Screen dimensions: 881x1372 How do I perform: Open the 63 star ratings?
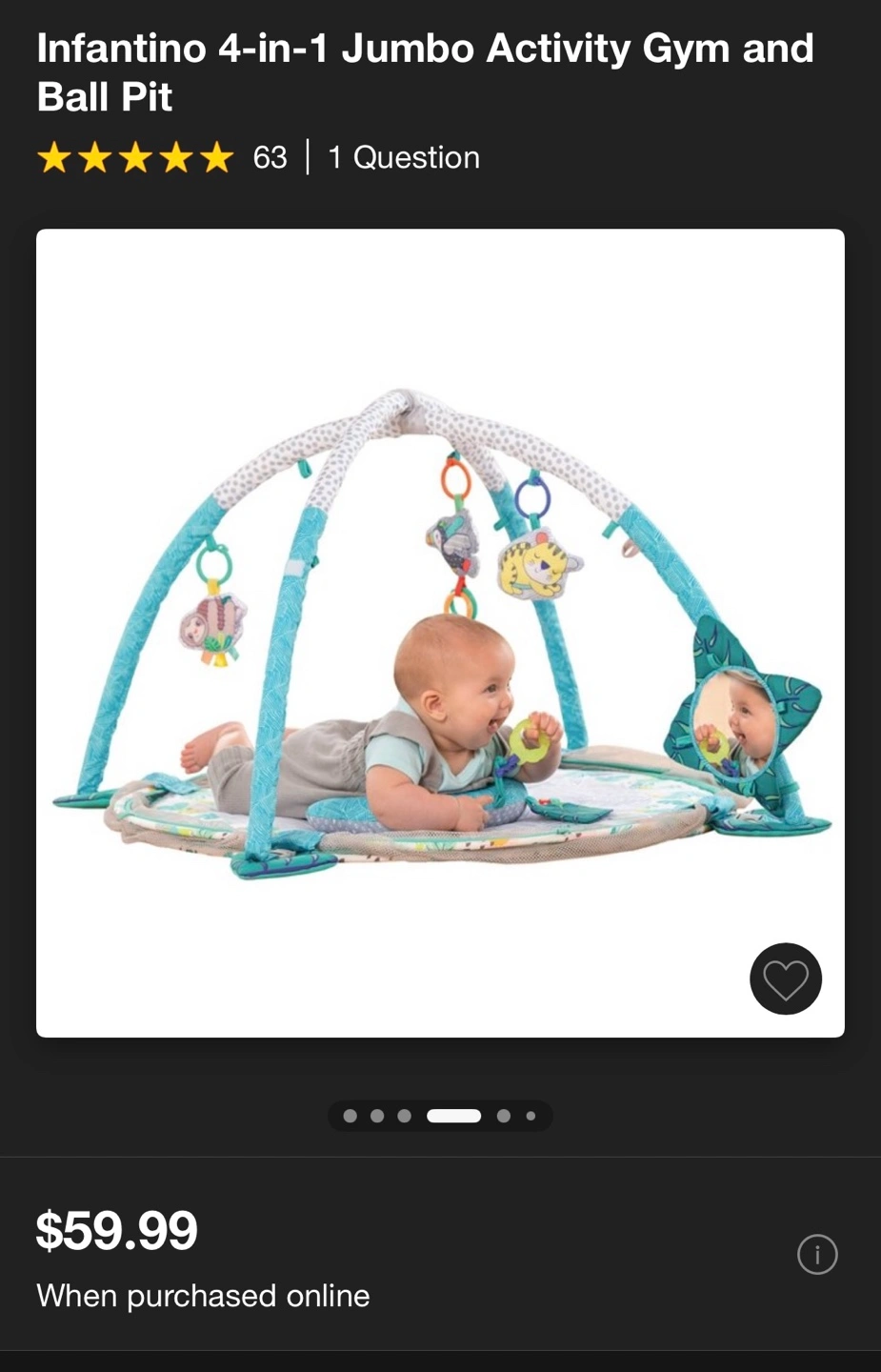162,157
